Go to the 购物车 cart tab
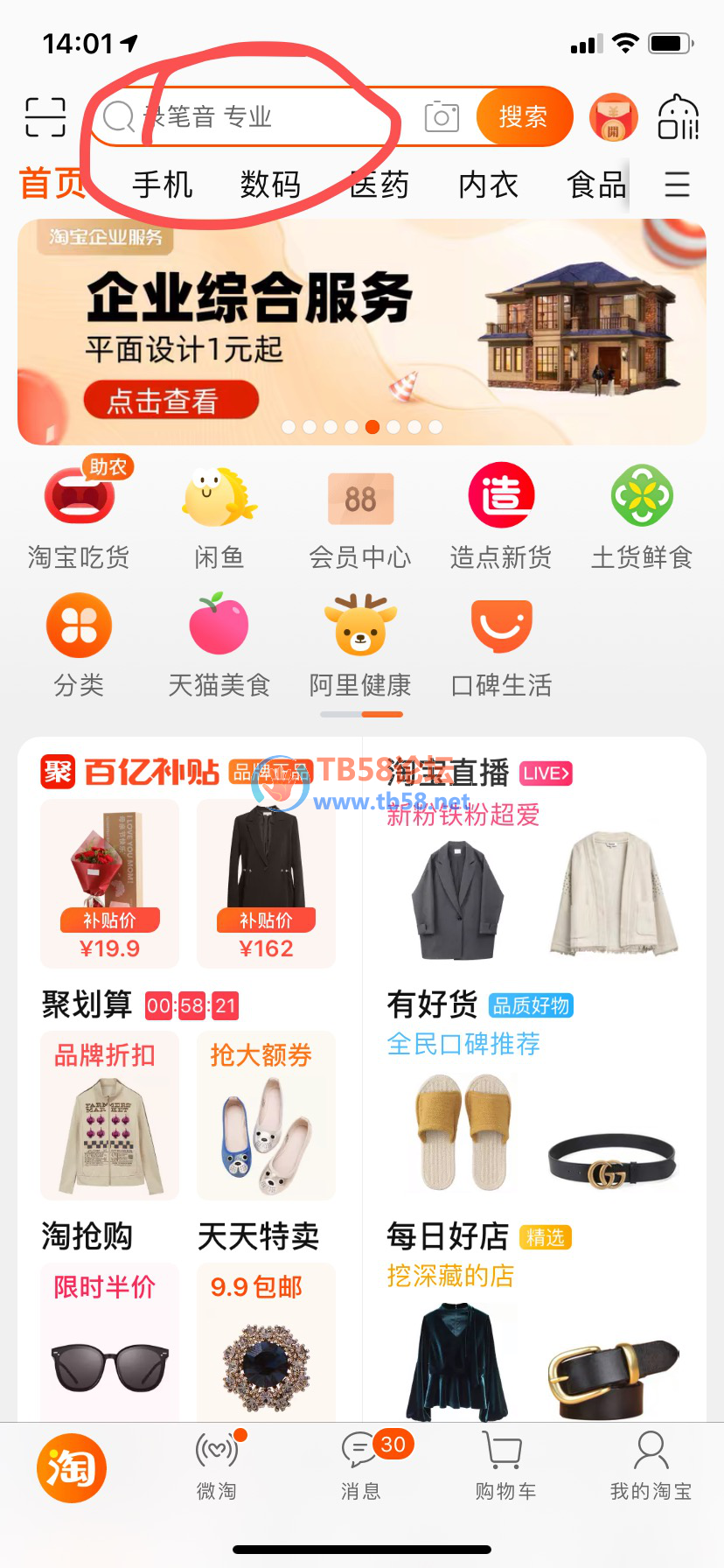The height and width of the screenshot is (1568, 724). click(505, 1466)
